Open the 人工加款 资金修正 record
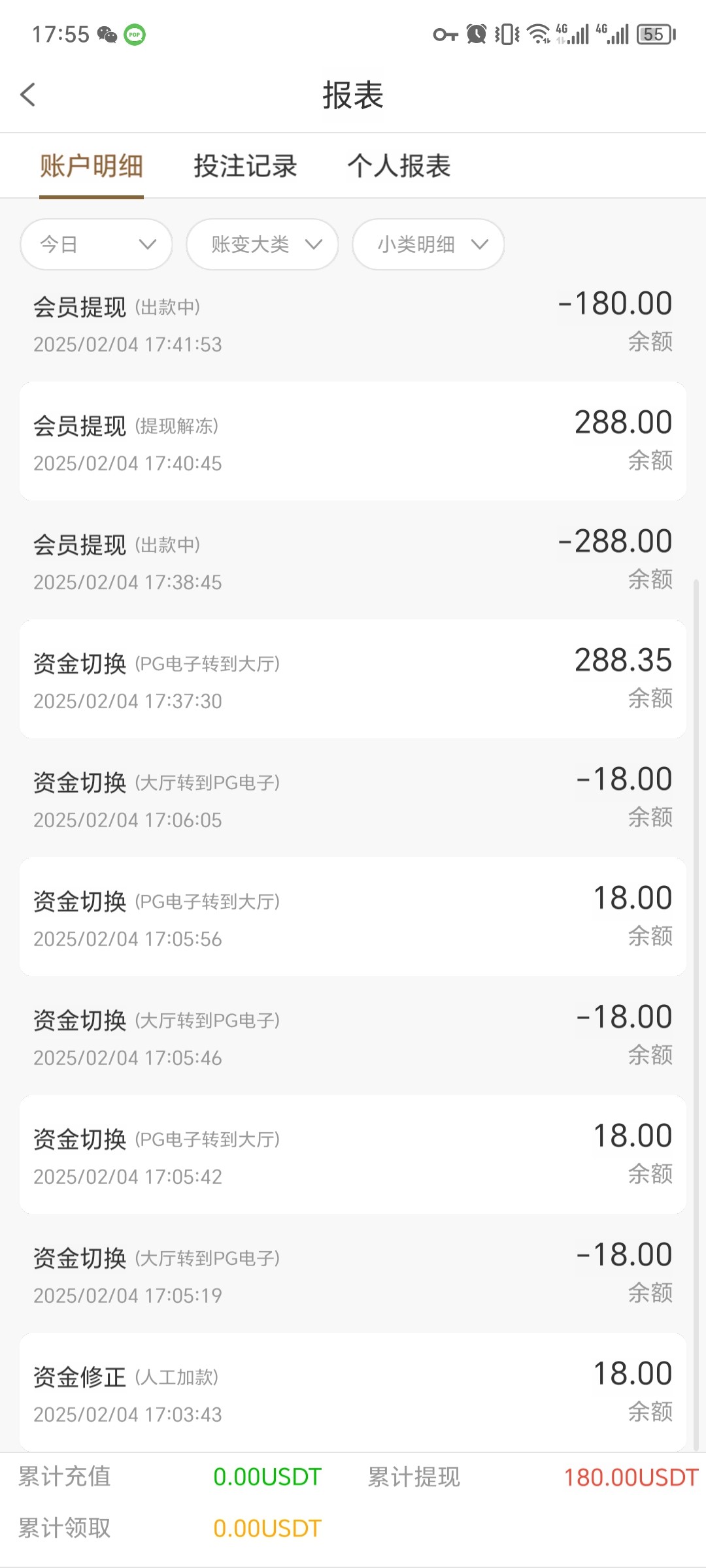Viewport: 706px width, 1568px height. pyautogui.click(x=353, y=1392)
